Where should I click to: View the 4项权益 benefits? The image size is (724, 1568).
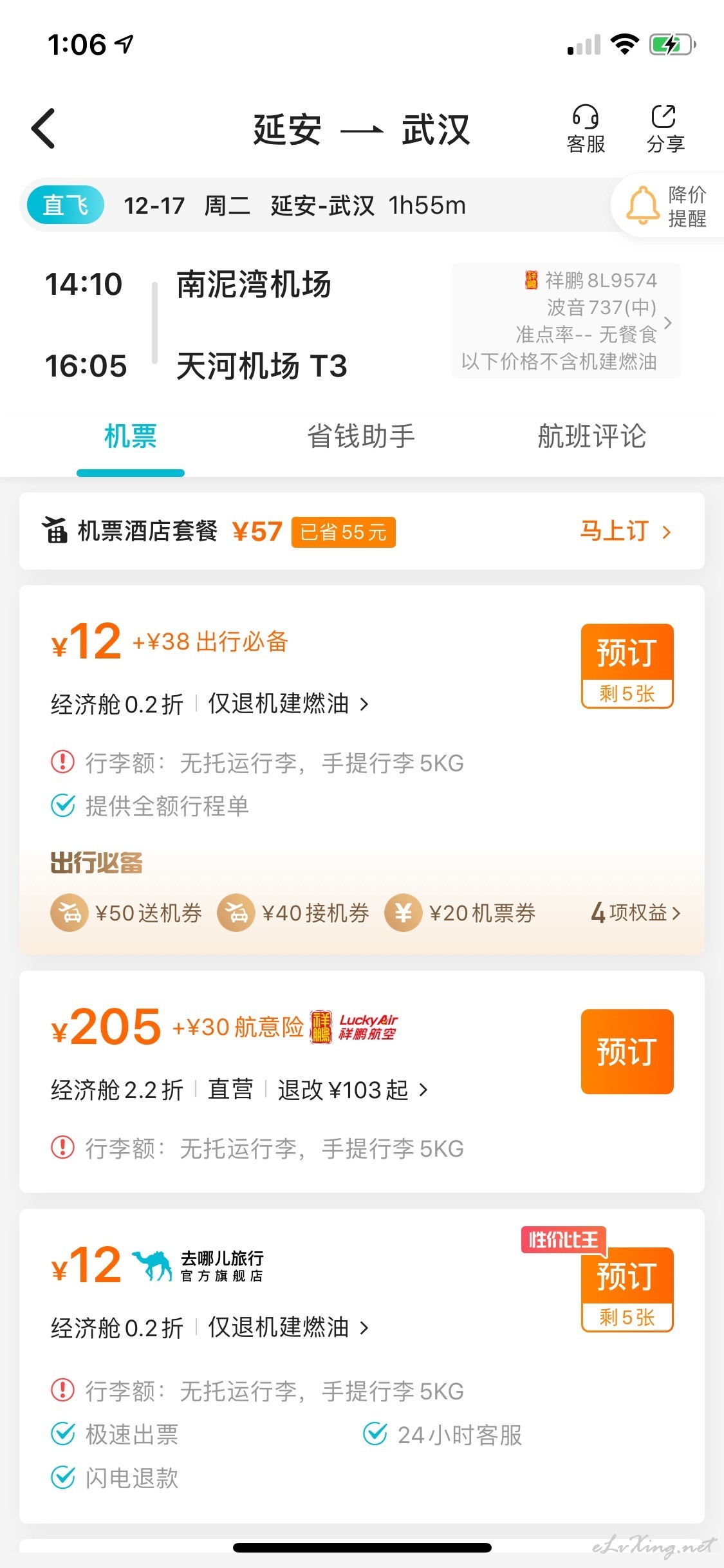coord(635,913)
